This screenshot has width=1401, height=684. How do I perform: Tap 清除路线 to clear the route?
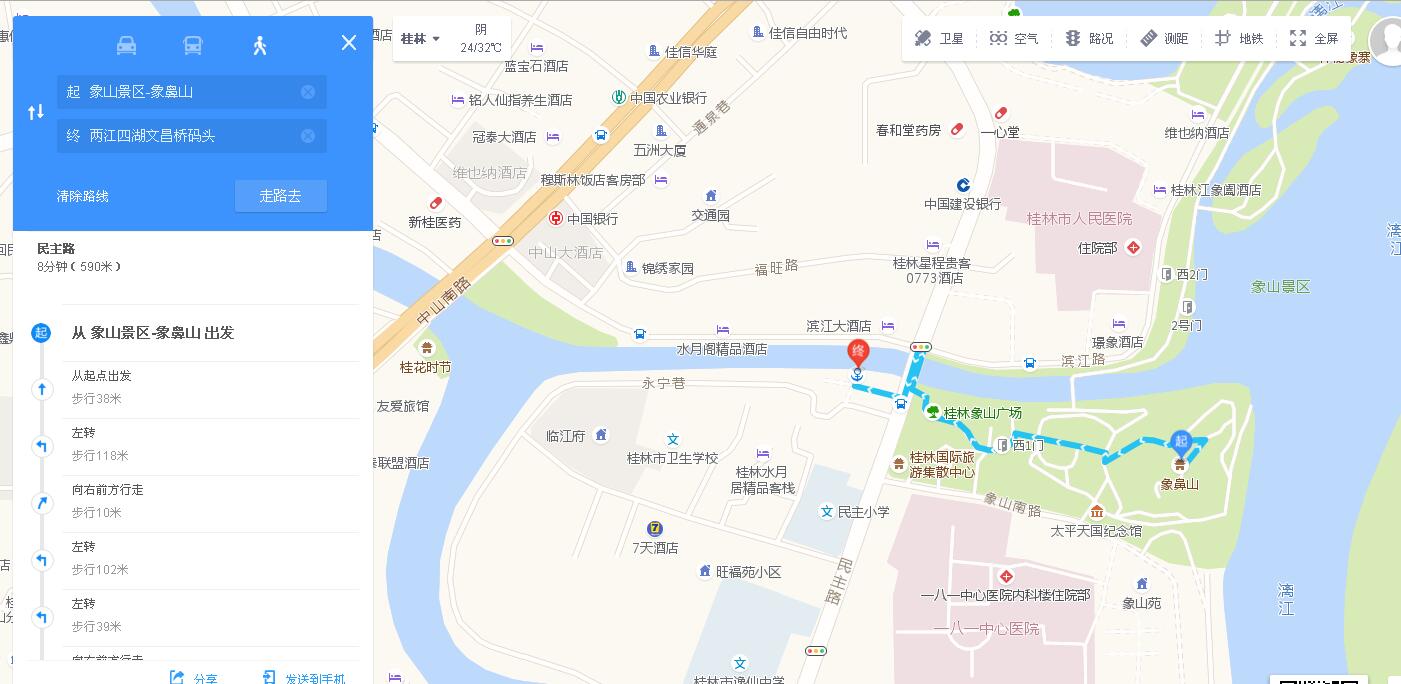point(83,196)
